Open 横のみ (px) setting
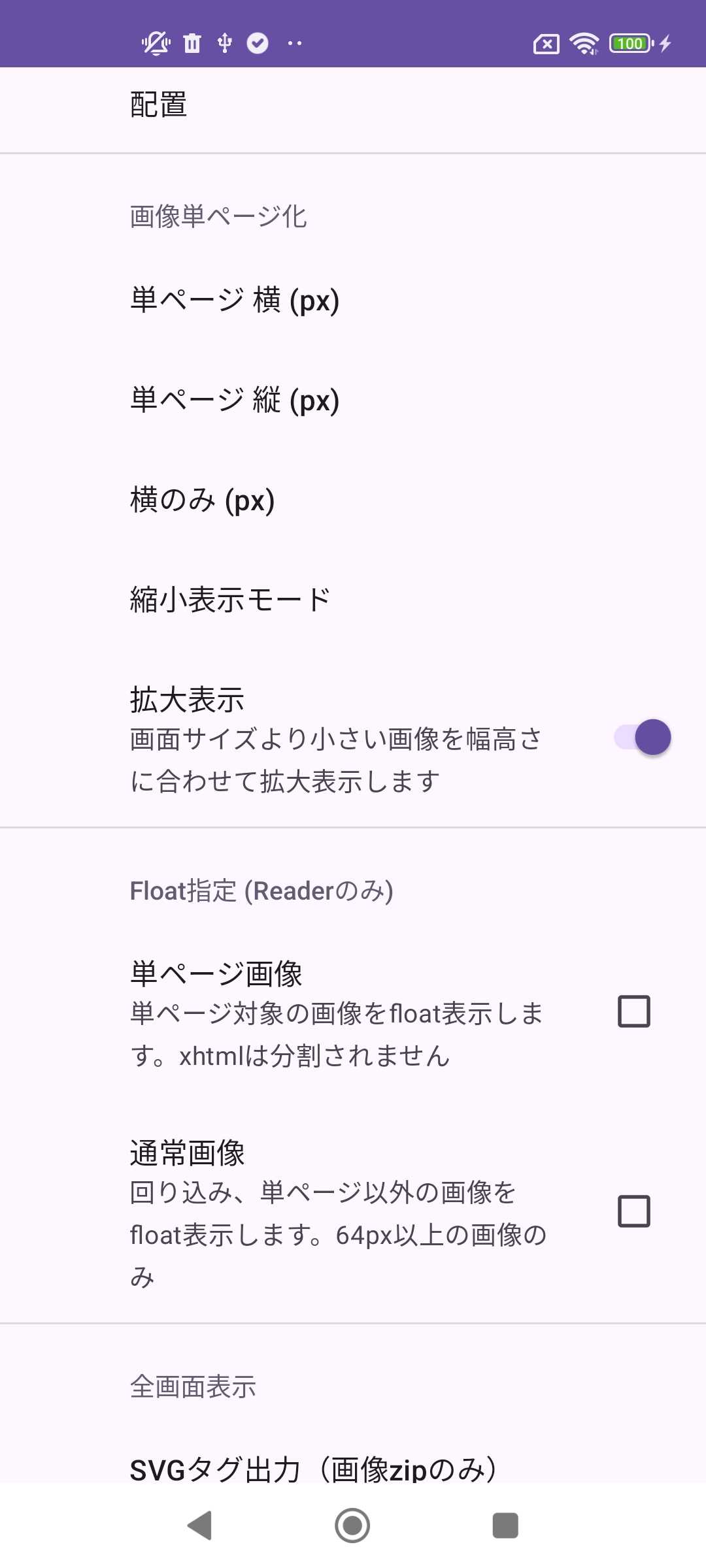Image resolution: width=706 pixels, height=1568 pixels. click(x=202, y=500)
